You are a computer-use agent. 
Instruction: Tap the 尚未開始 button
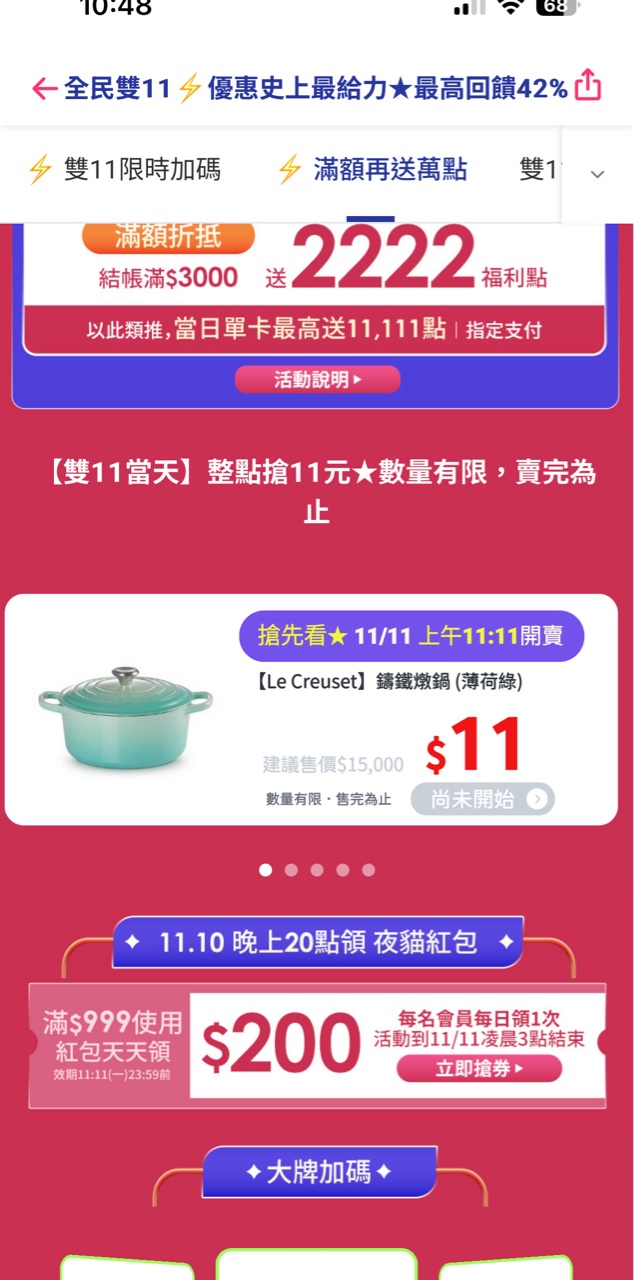(x=482, y=799)
